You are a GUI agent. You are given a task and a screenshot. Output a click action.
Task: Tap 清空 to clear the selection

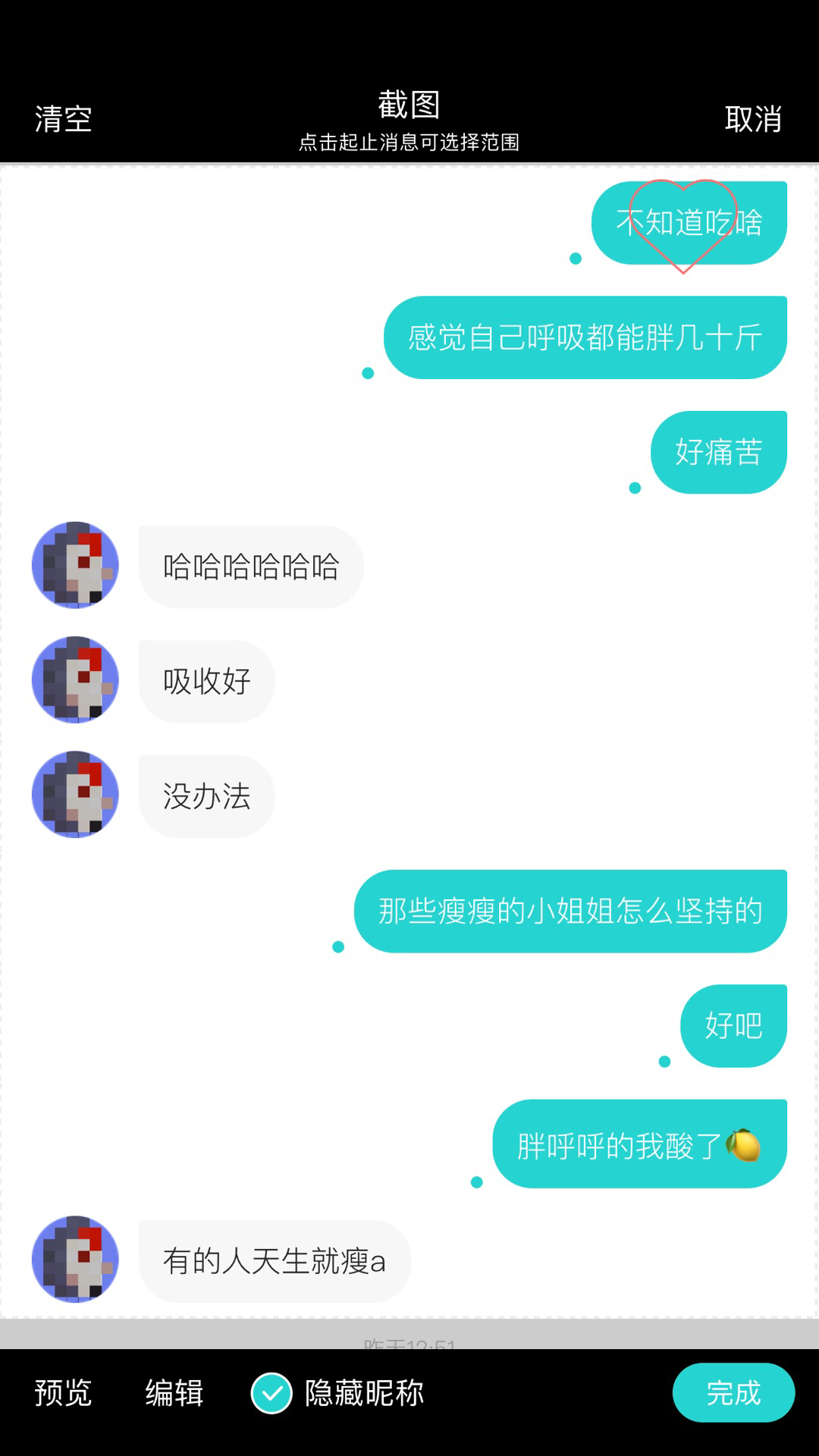pos(63,119)
